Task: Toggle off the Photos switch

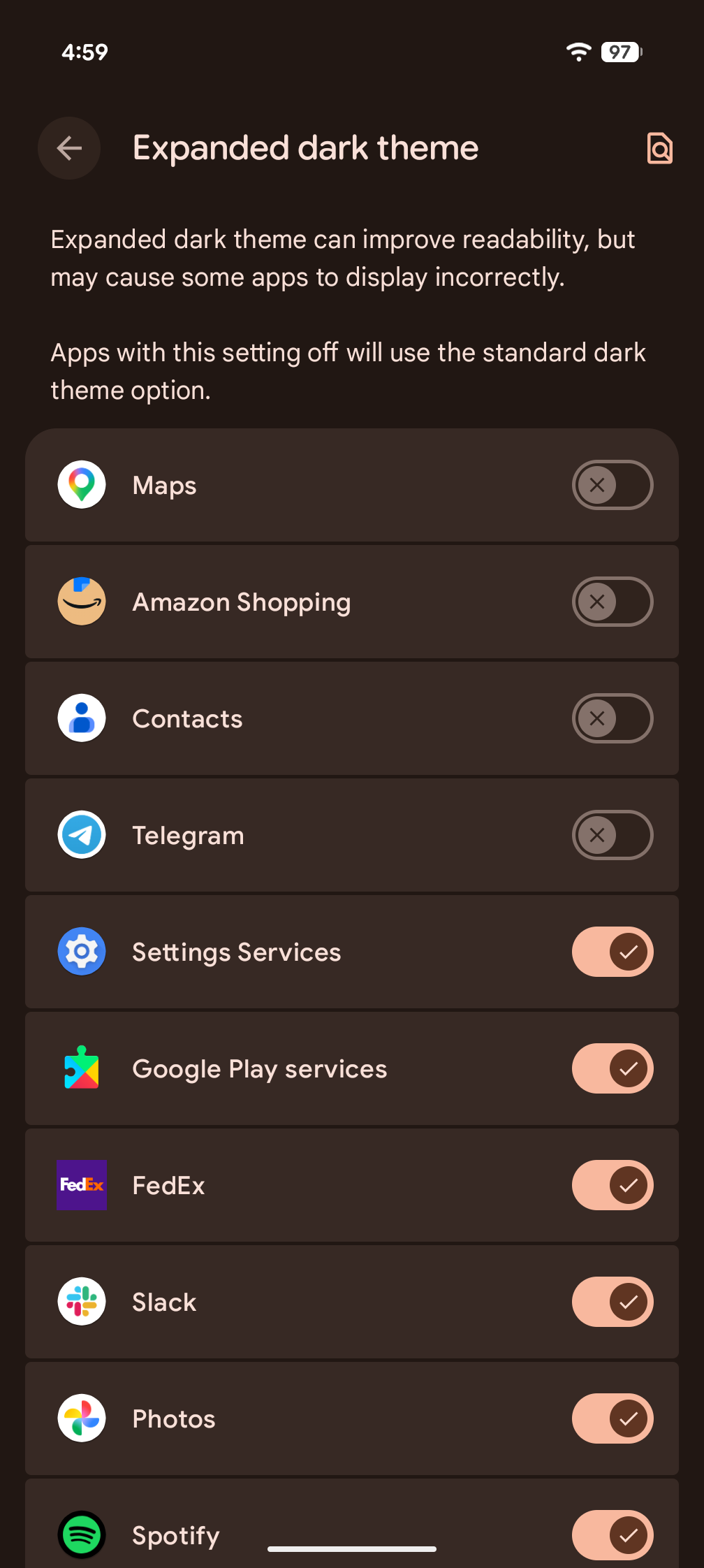Action: (x=613, y=1418)
